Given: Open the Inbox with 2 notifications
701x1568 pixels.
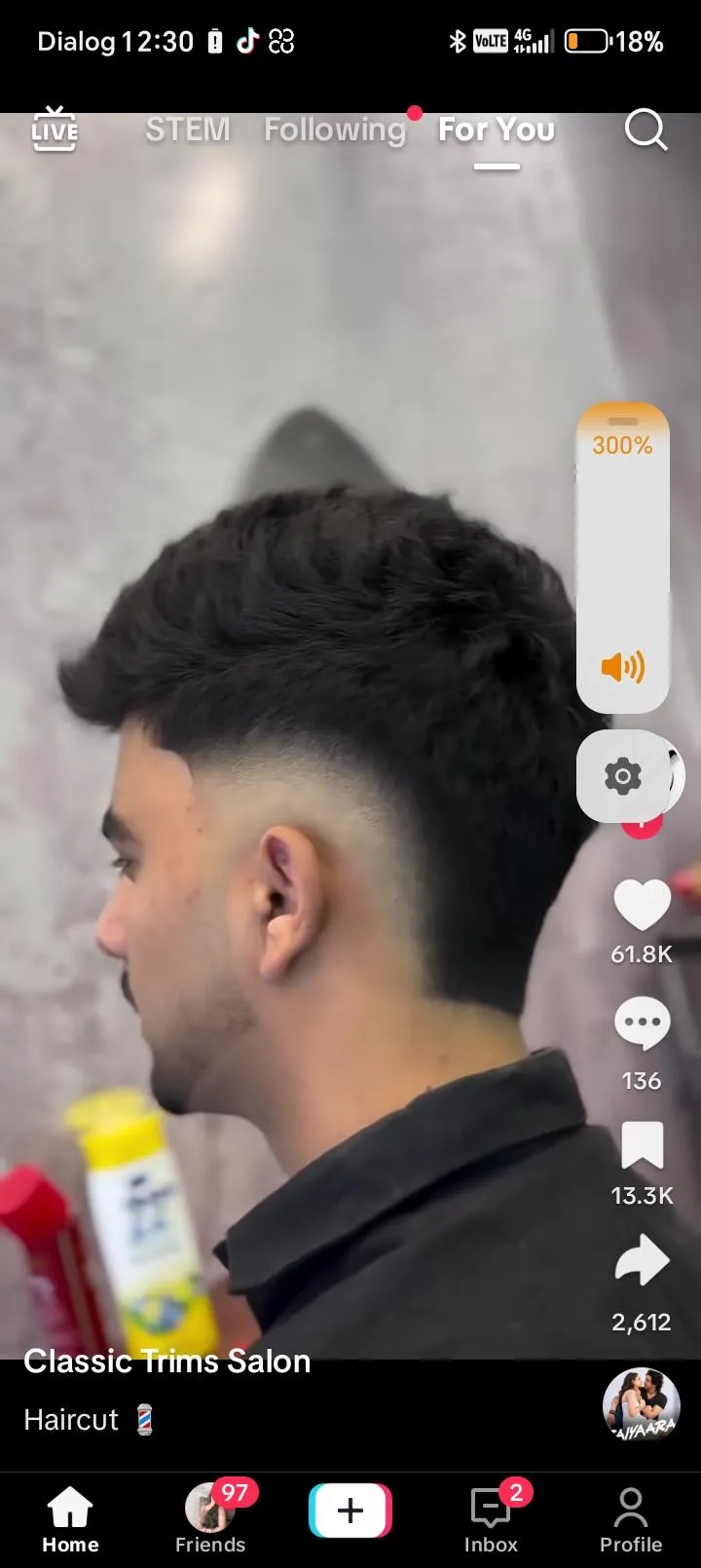Looking at the screenshot, I should pos(491,1520).
